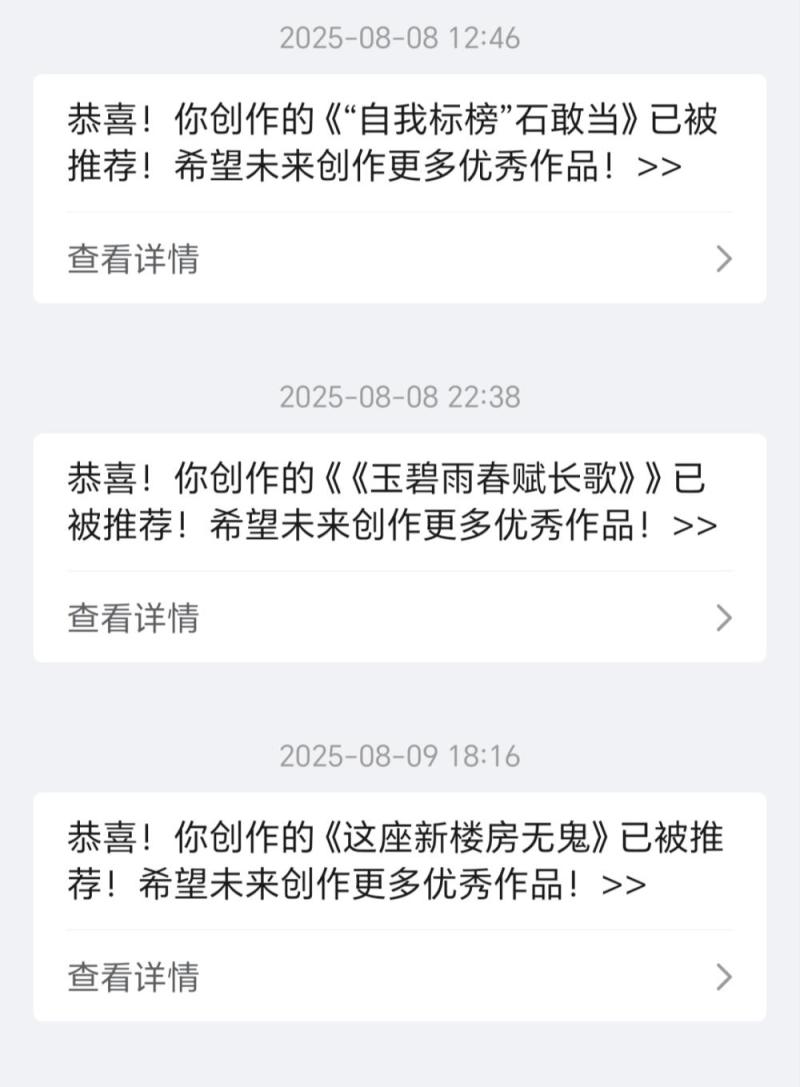Select the timestamp 2025-08-08 12:46
800x1087 pixels.
coord(400,37)
